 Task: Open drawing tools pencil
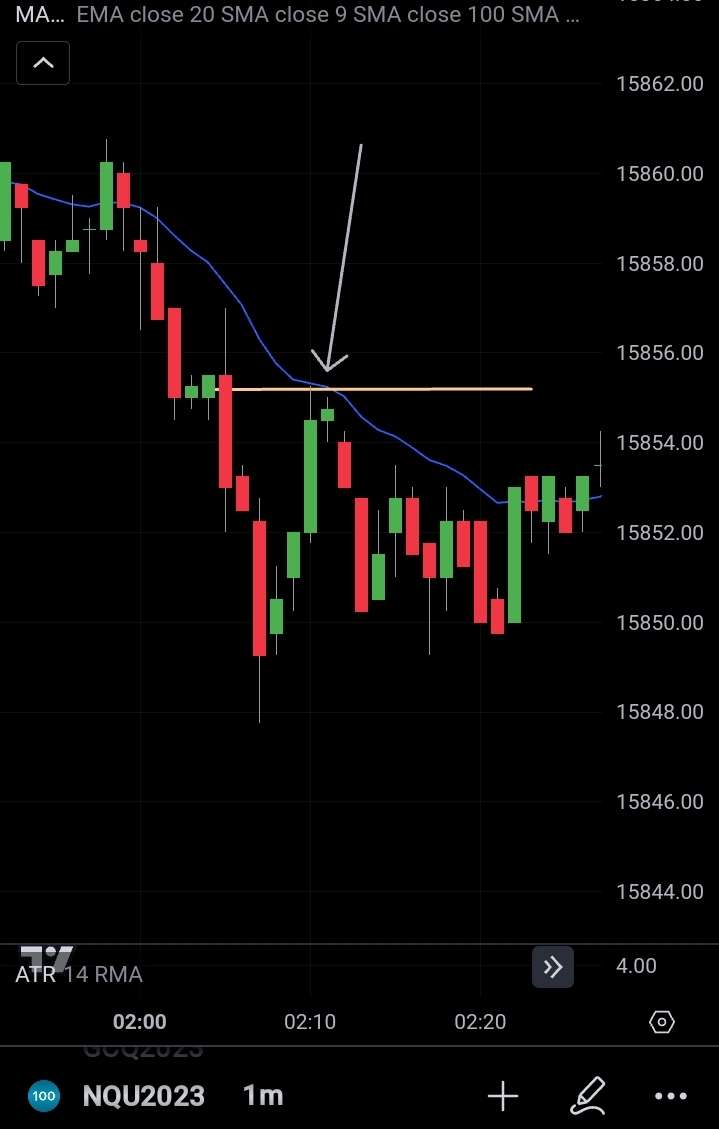pos(588,1096)
